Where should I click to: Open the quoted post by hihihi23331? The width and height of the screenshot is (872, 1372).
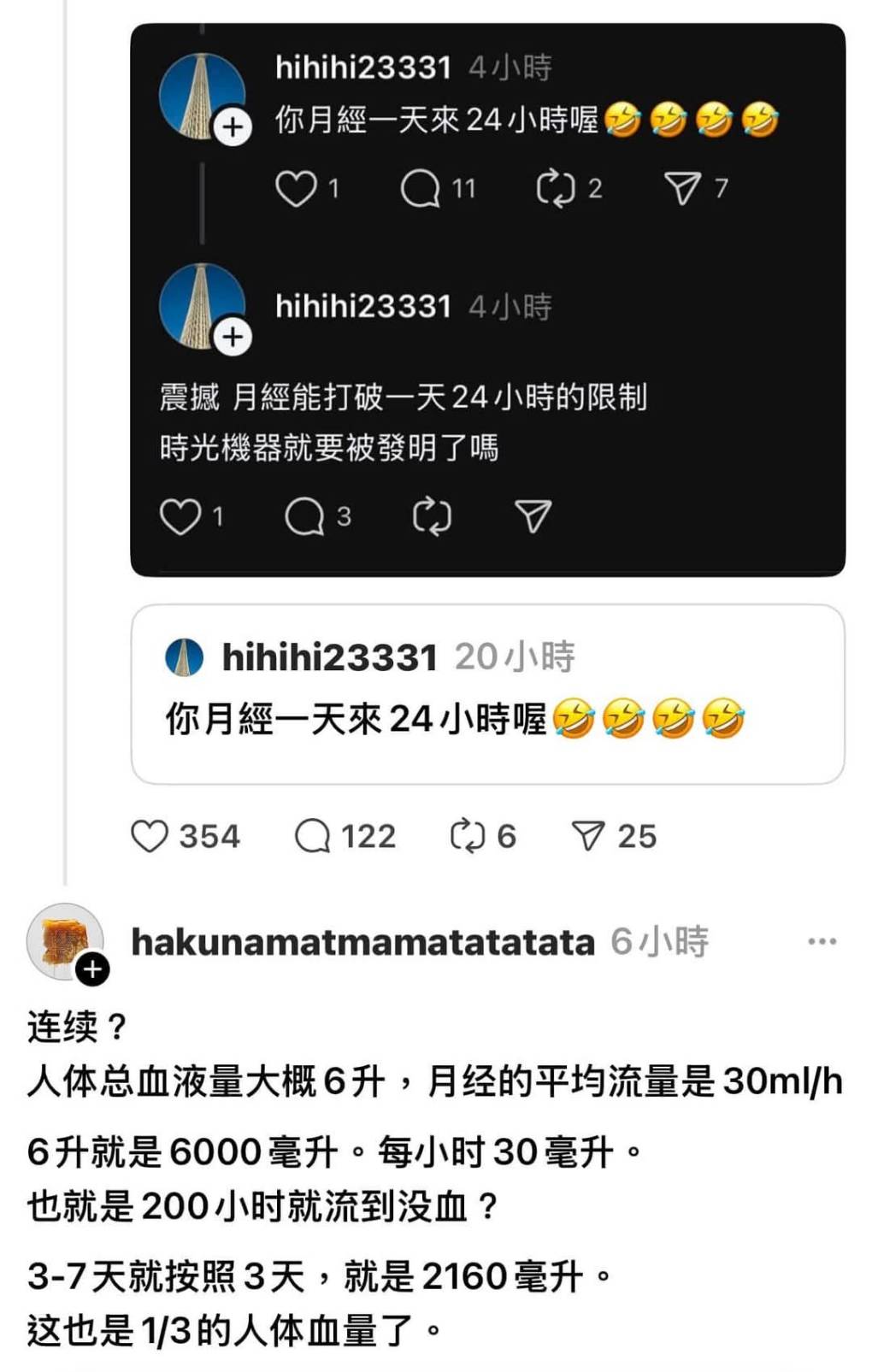click(x=487, y=694)
